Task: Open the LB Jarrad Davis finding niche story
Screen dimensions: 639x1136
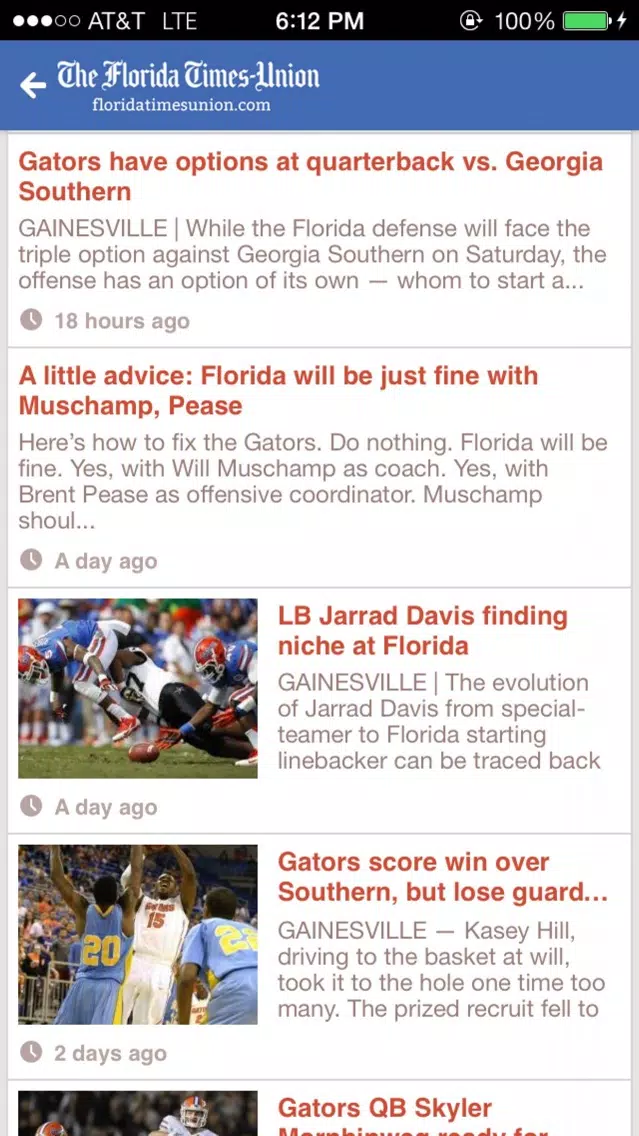Action: (319, 711)
